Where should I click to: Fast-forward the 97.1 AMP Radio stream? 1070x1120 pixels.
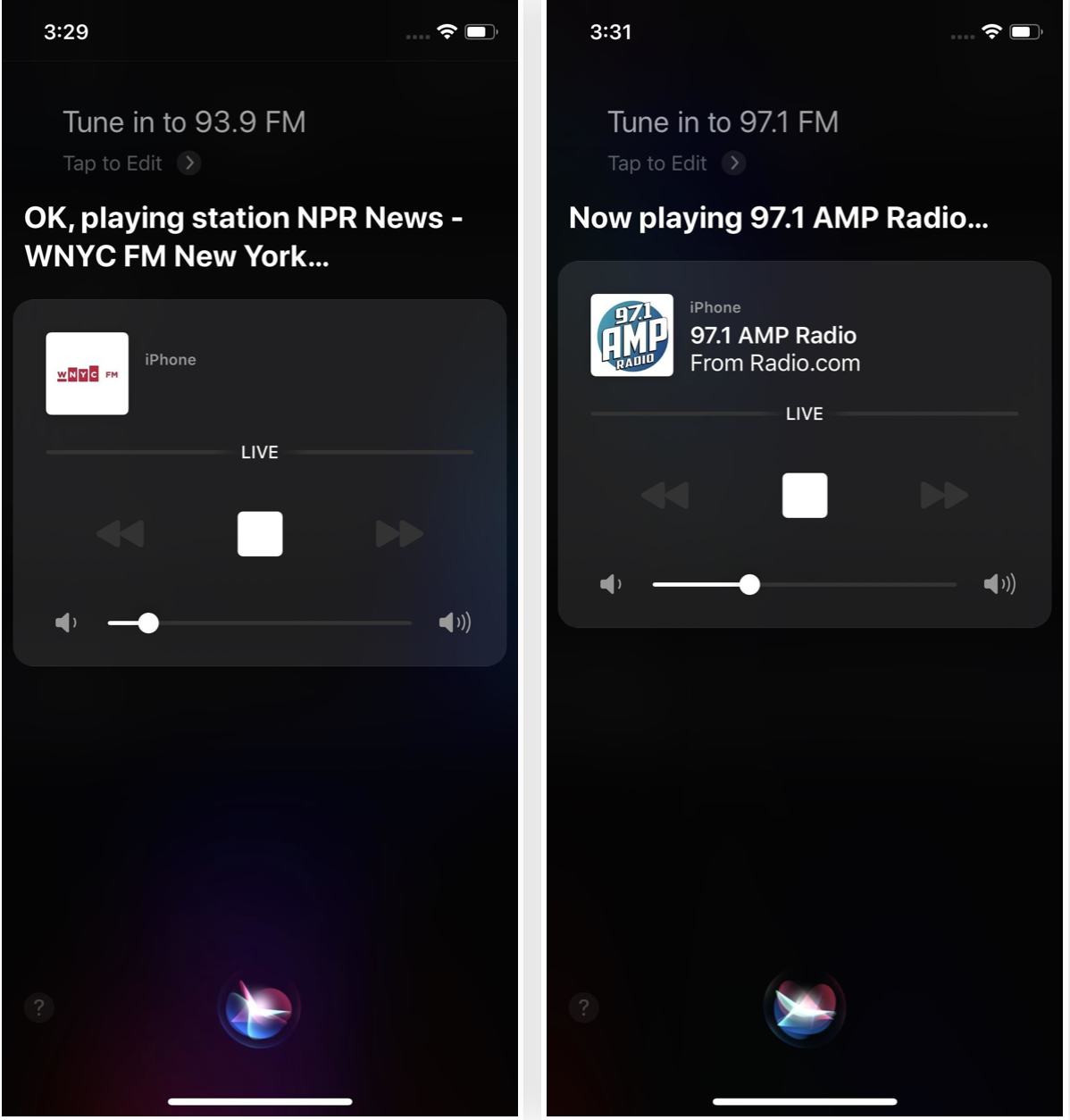click(x=944, y=496)
